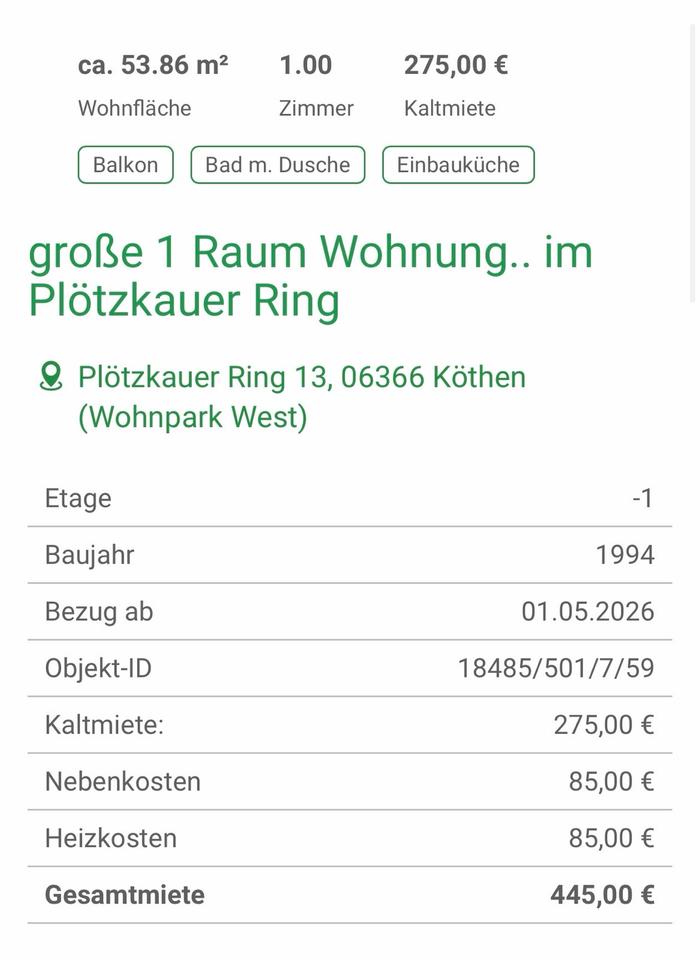Open the Plötzkauer Ring 13 address link

[301, 378]
